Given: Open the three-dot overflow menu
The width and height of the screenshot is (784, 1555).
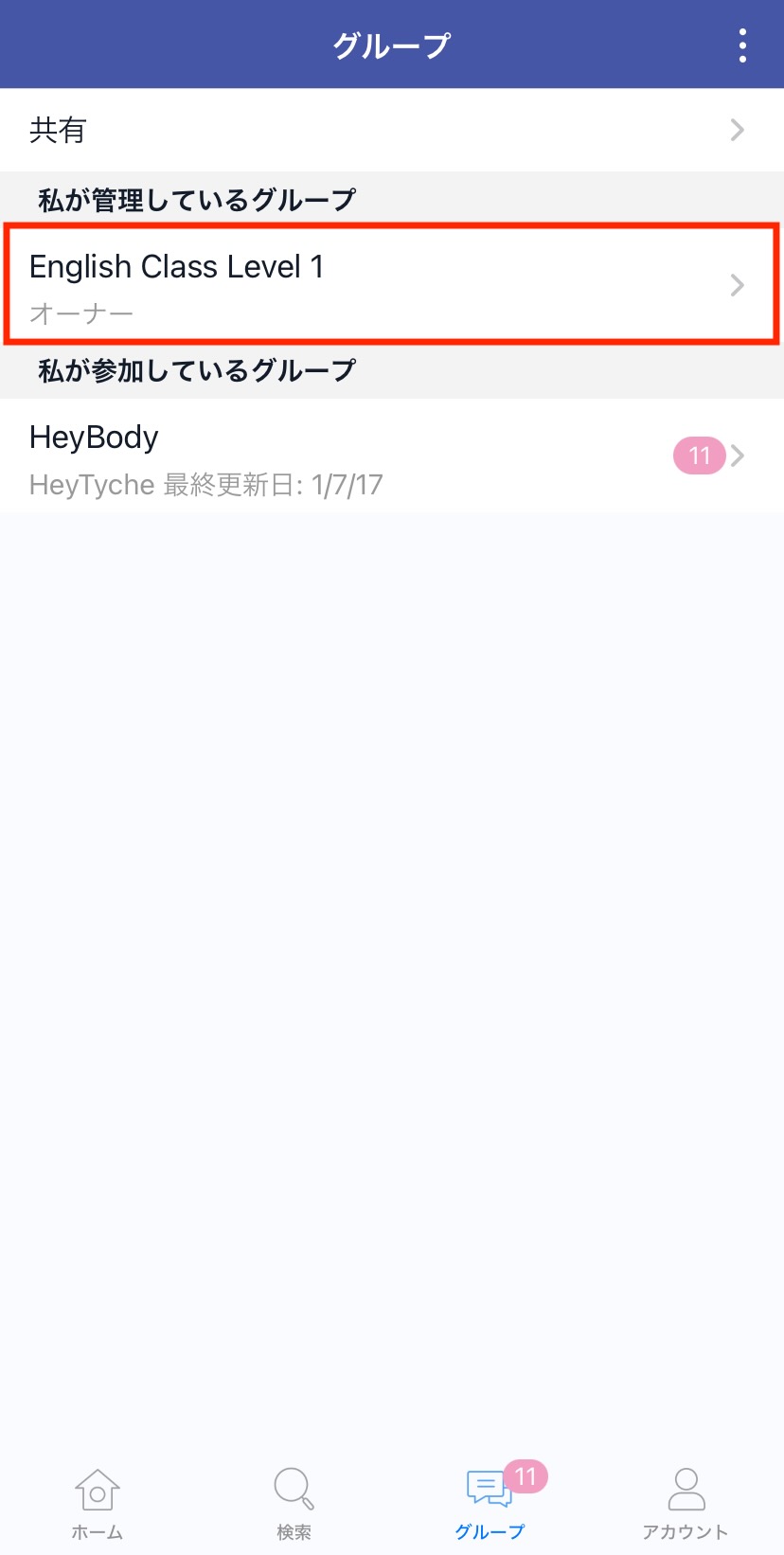Looking at the screenshot, I should (742, 45).
